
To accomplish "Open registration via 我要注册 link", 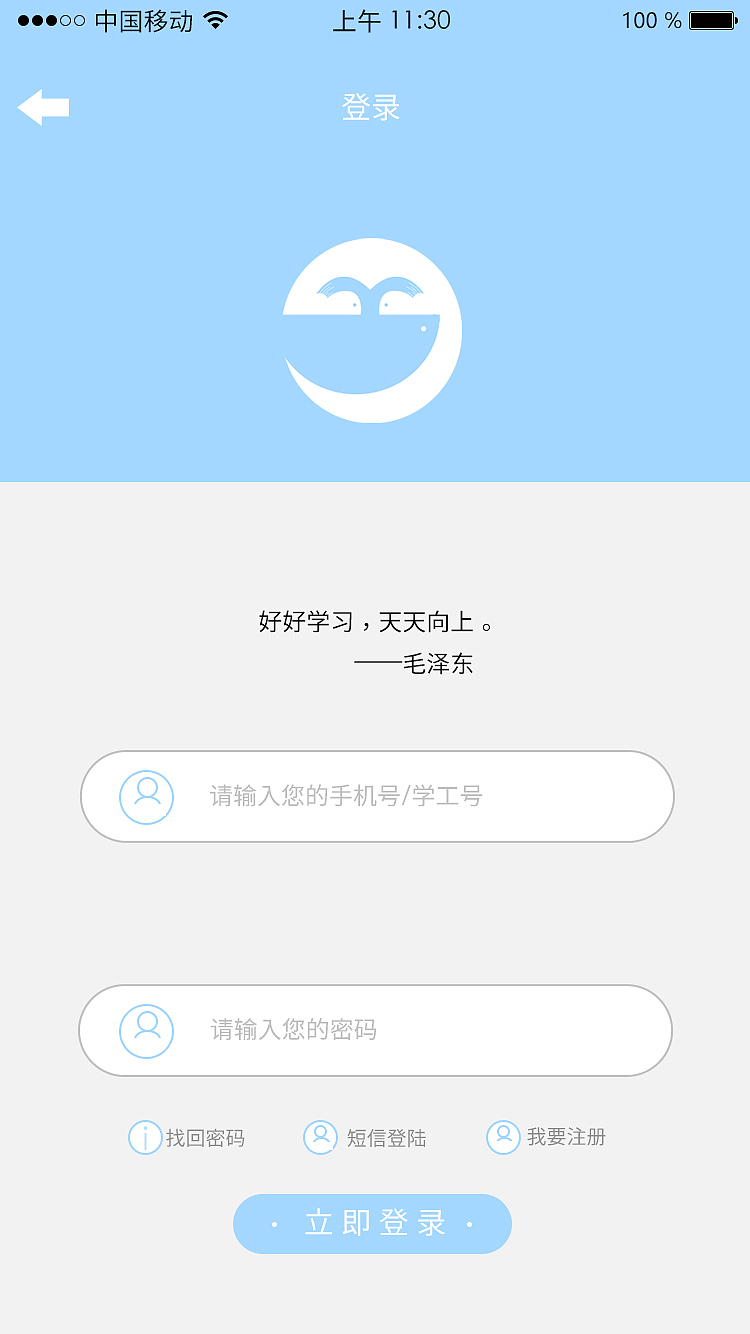I will pos(566,1137).
